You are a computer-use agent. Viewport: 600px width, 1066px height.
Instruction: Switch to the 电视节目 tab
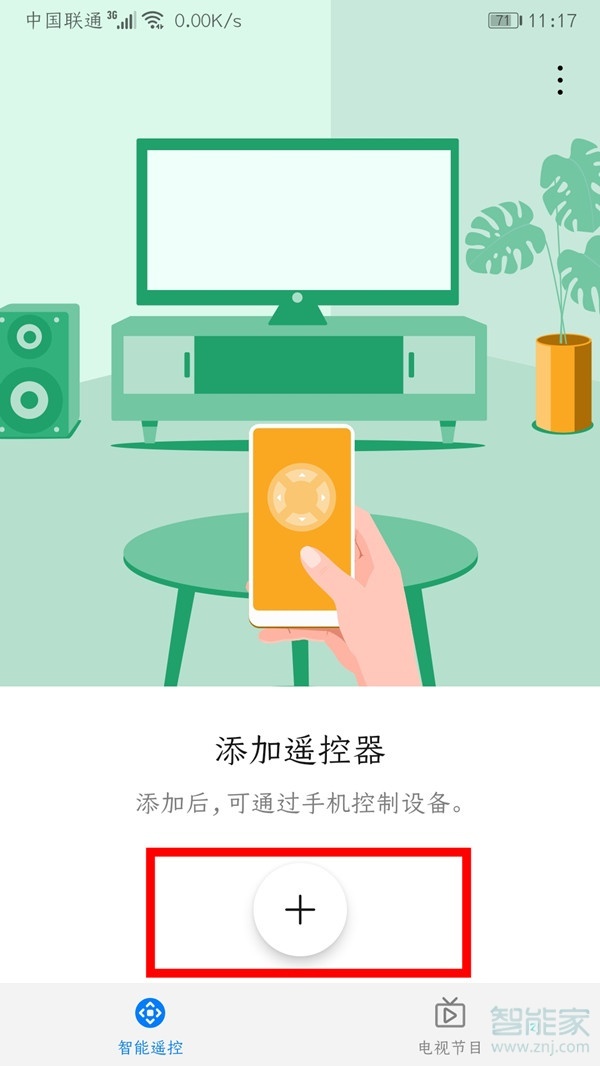tap(450, 1025)
